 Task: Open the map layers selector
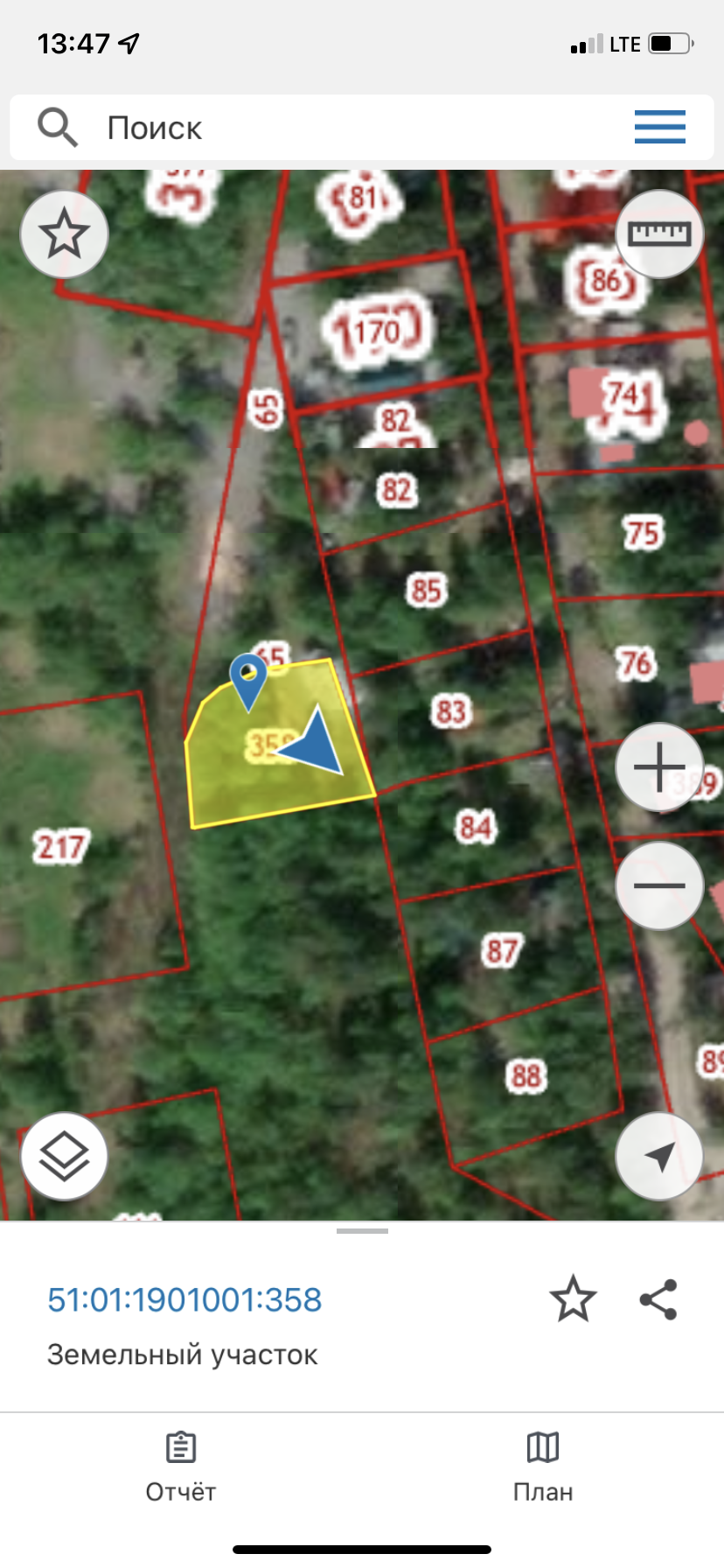coord(65,1157)
